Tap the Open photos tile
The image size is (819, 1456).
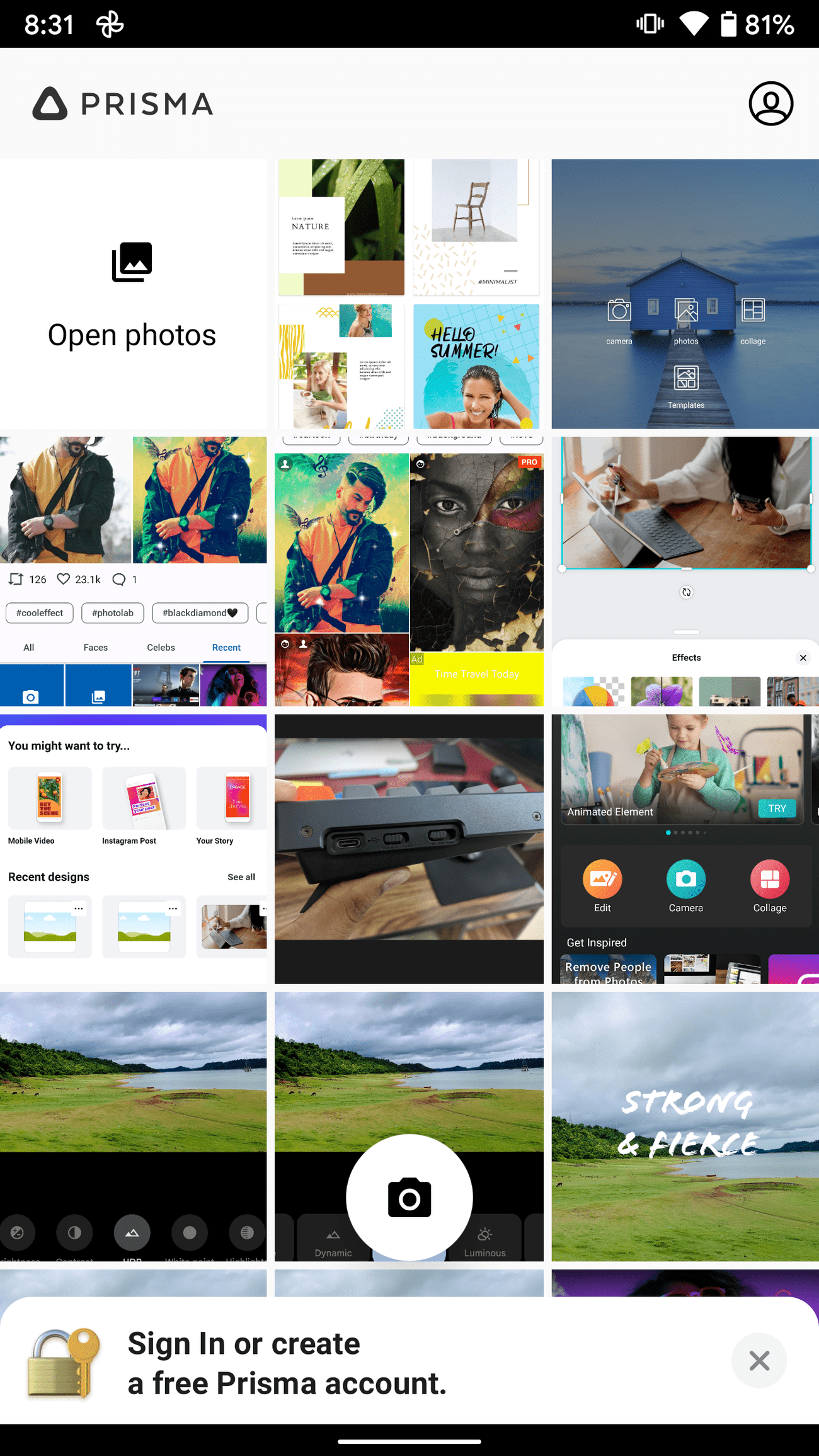132,294
